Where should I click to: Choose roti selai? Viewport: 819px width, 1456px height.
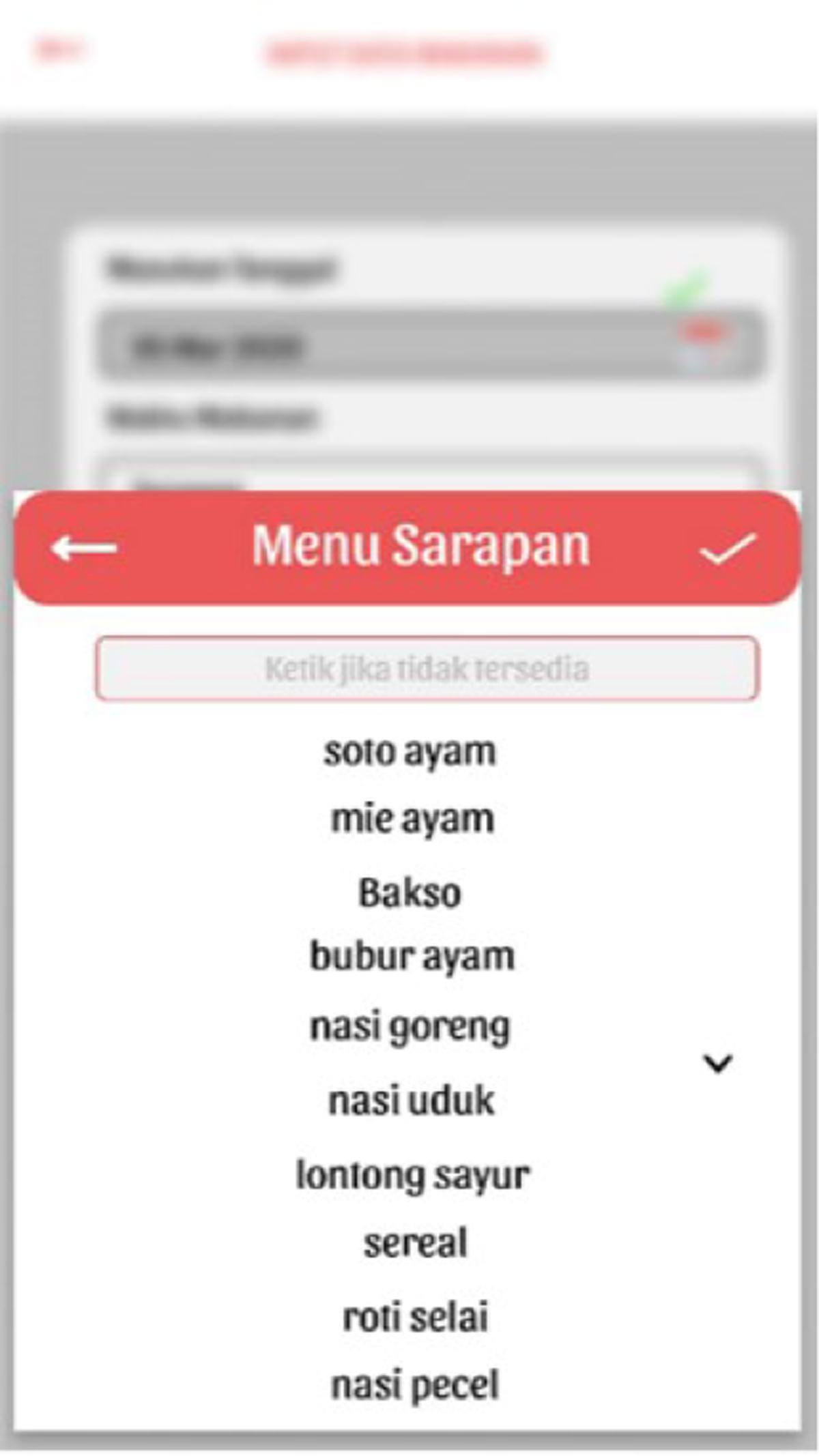click(415, 1317)
